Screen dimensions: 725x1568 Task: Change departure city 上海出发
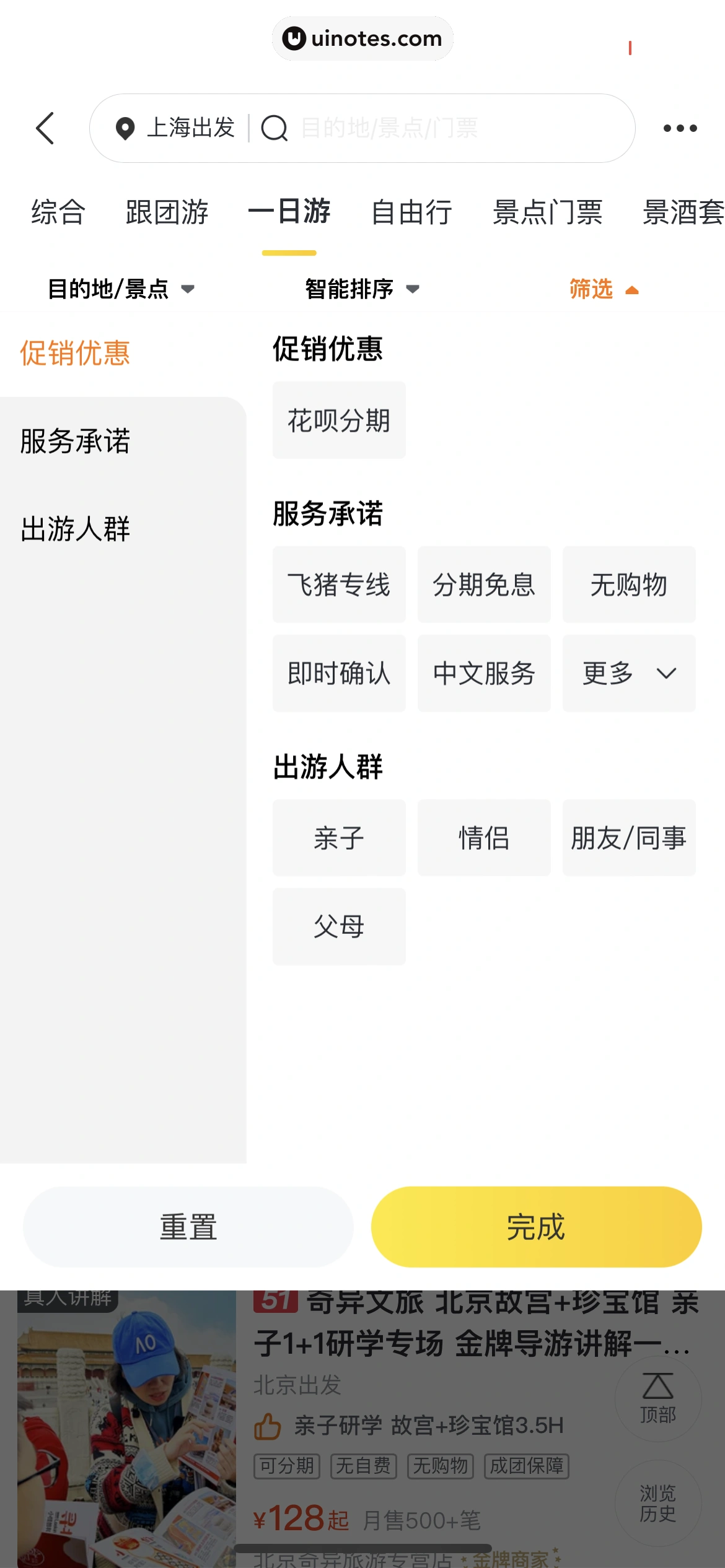pyautogui.click(x=177, y=128)
